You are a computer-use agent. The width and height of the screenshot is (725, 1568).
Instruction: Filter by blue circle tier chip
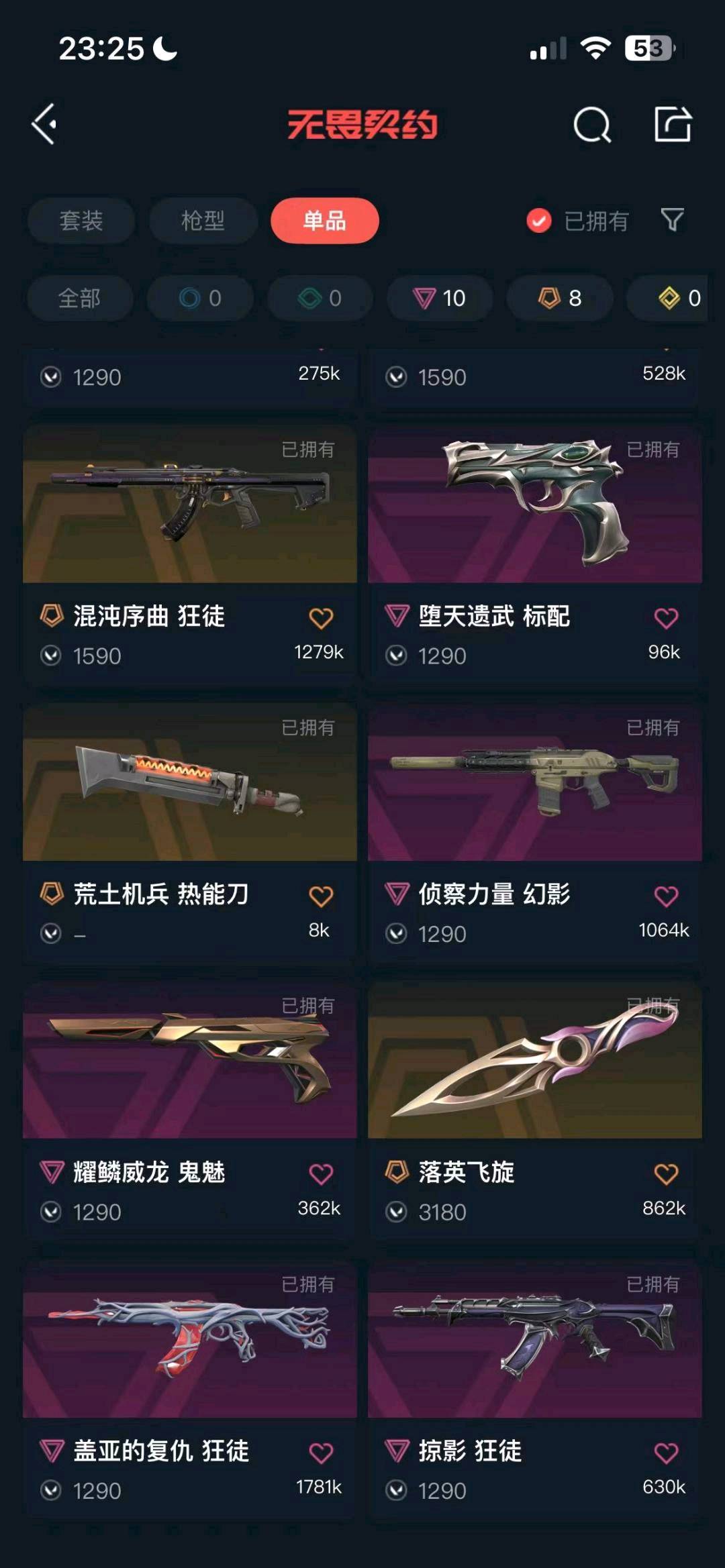(x=200, y=298)
